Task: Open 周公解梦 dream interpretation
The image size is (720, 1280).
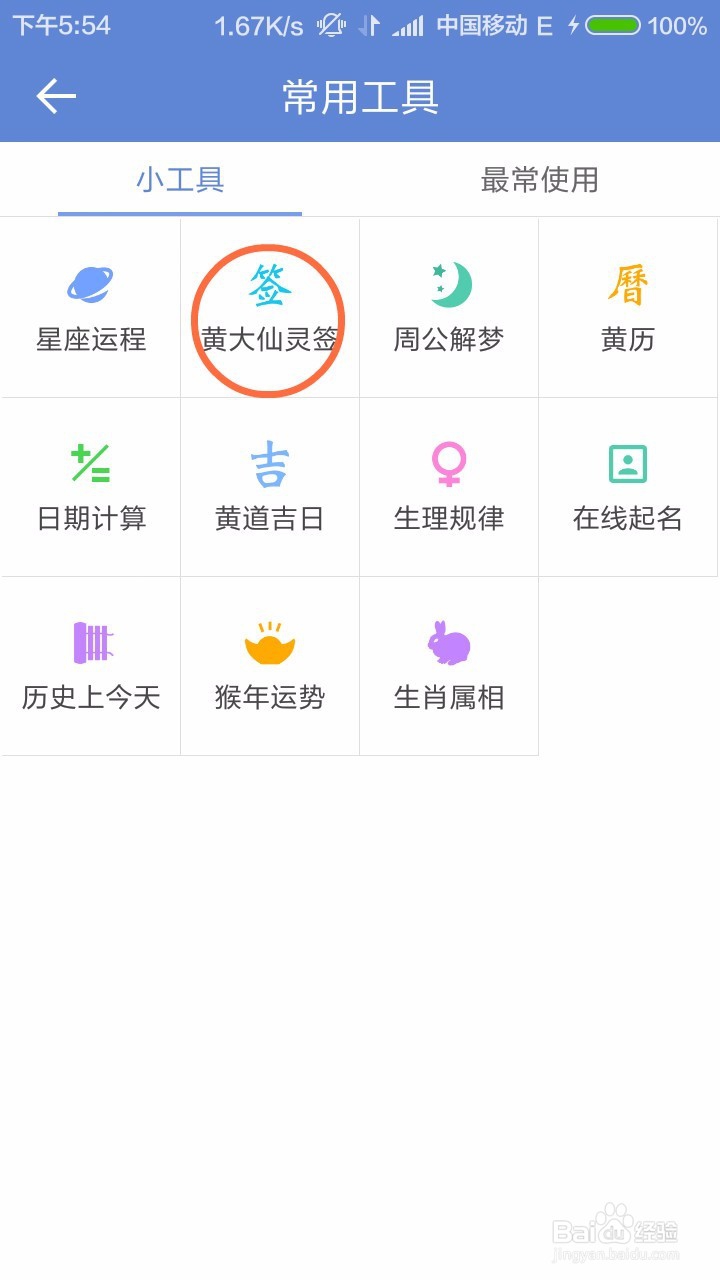Action: [449, 308]
